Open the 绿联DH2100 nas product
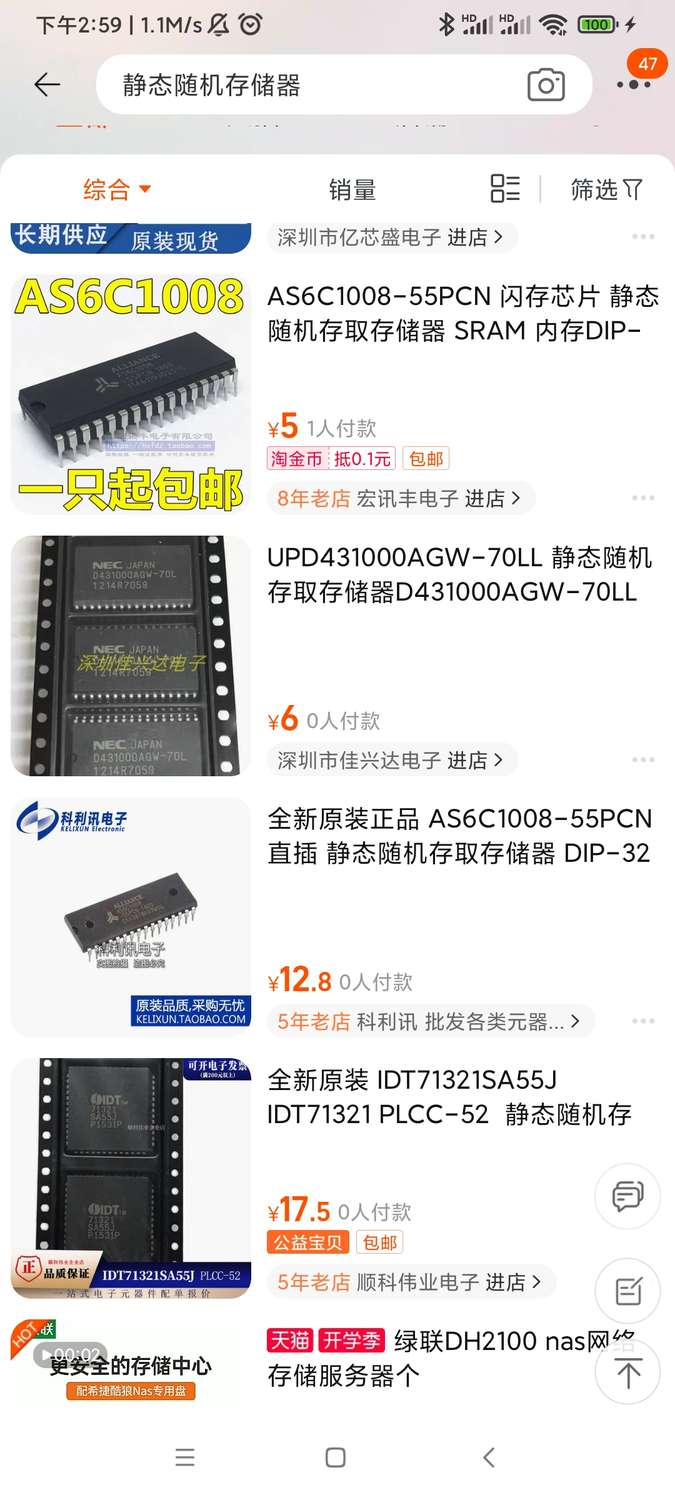The height and width of the screenshot is (1500, 675). (450, 1357)
